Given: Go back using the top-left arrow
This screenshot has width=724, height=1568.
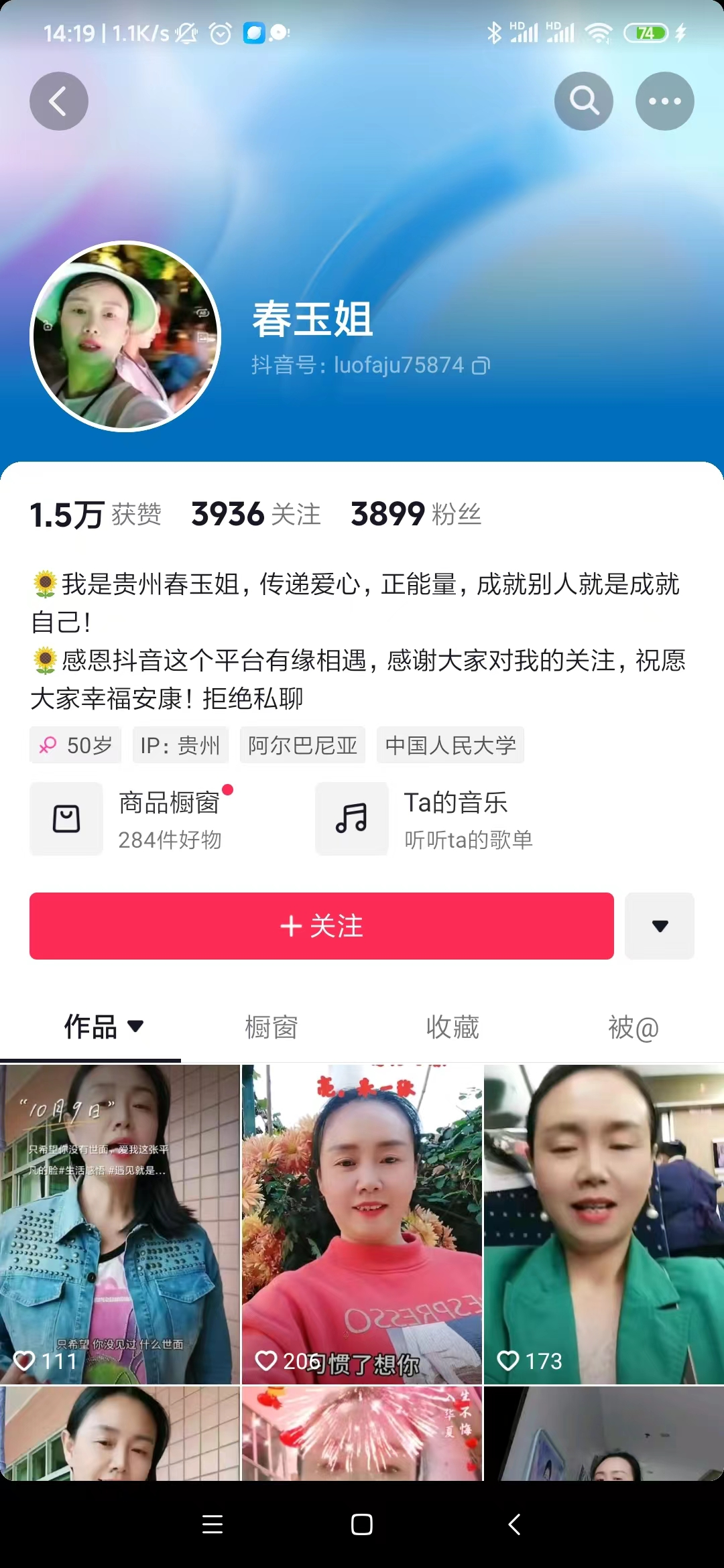Looking at the screenshot, I should tap(59, 101).
